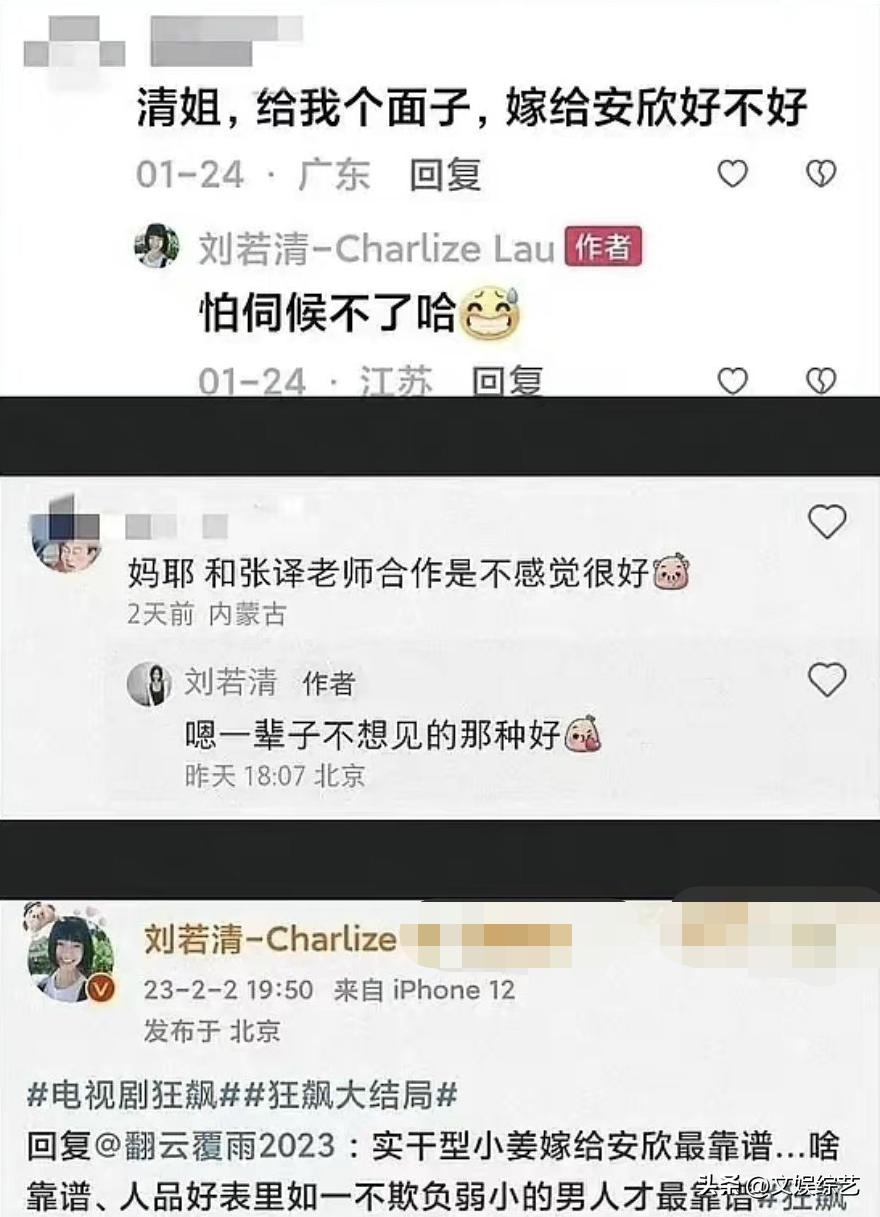This screenshot has height=1217, width=880.
Task: Click username 刘若清-Charlize Lau on Weibo post
Action: tap(270, 941)
